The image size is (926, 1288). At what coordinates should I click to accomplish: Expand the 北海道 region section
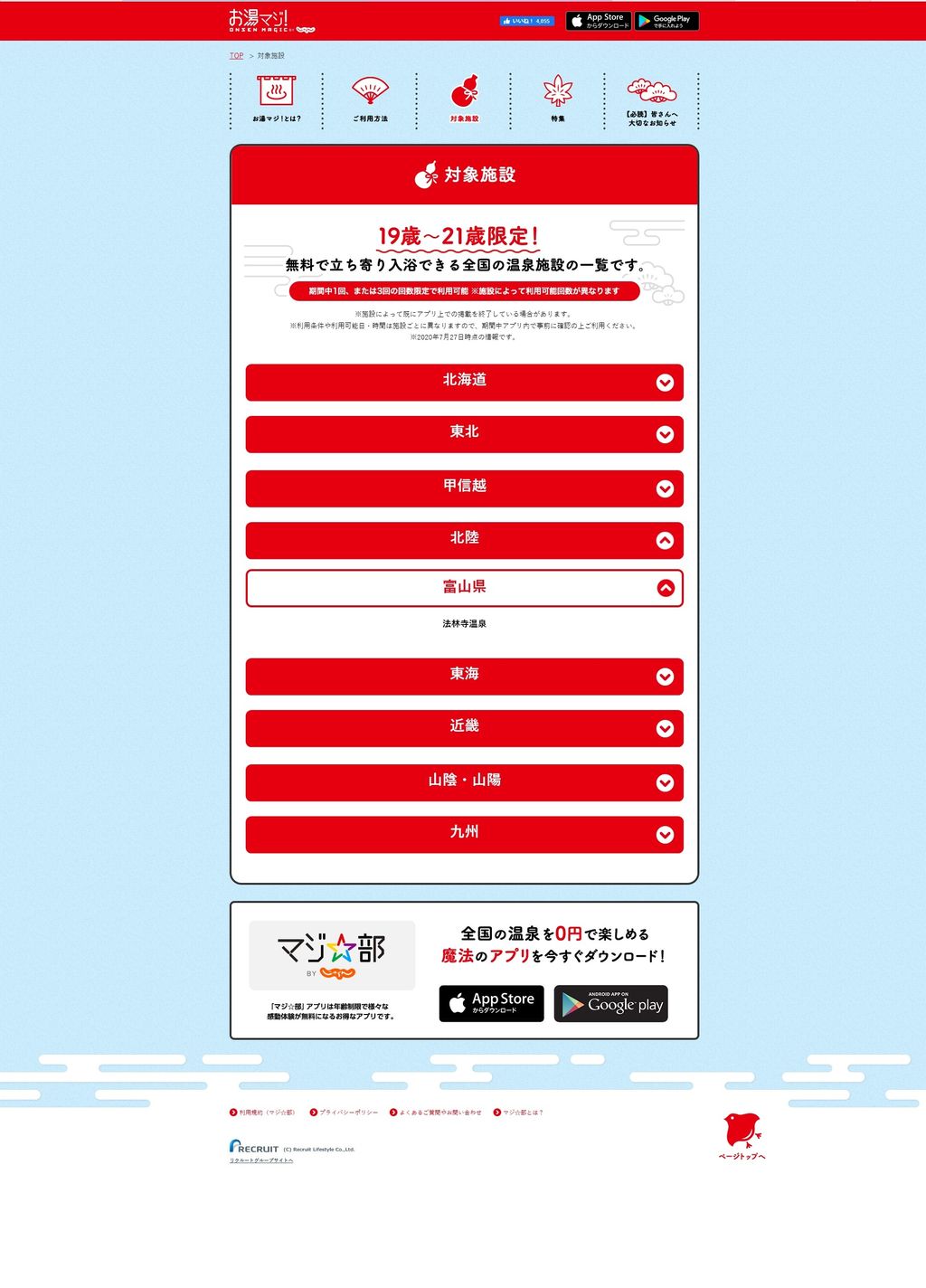coord(464,382)
